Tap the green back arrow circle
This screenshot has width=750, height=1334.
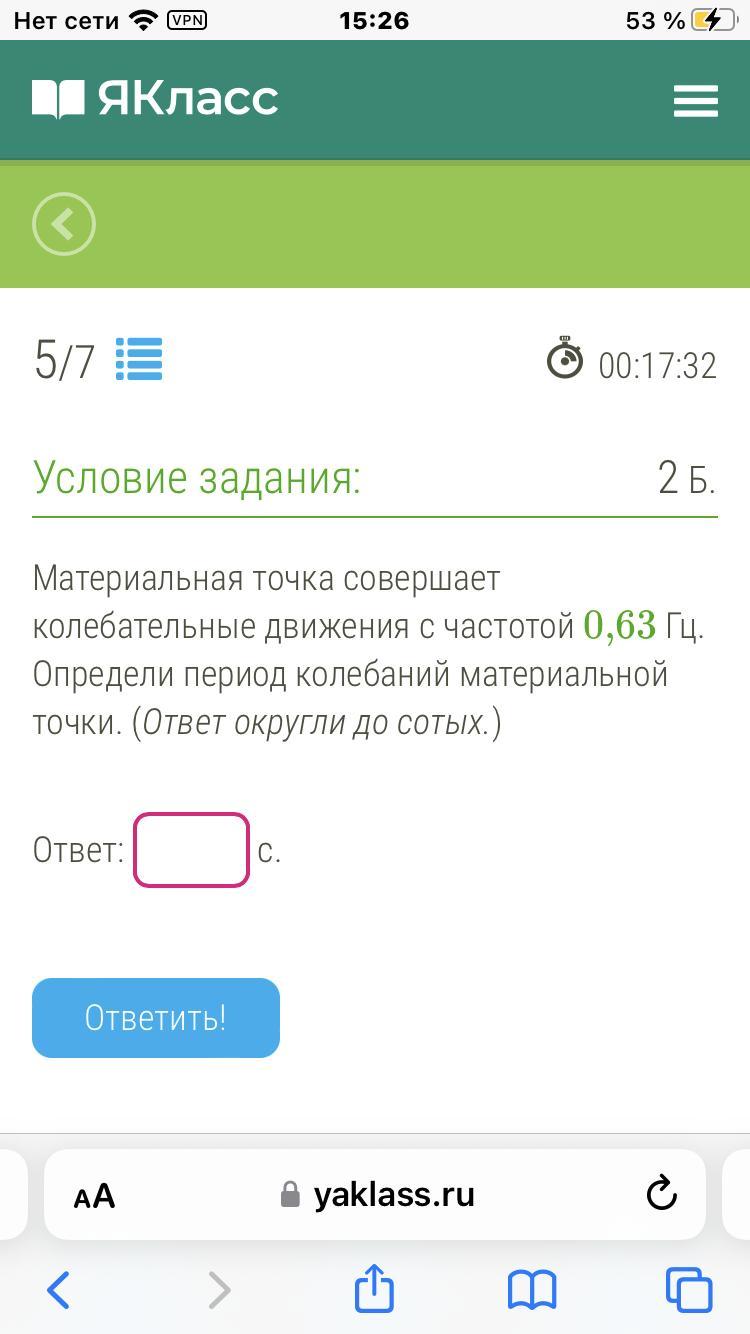64,224
